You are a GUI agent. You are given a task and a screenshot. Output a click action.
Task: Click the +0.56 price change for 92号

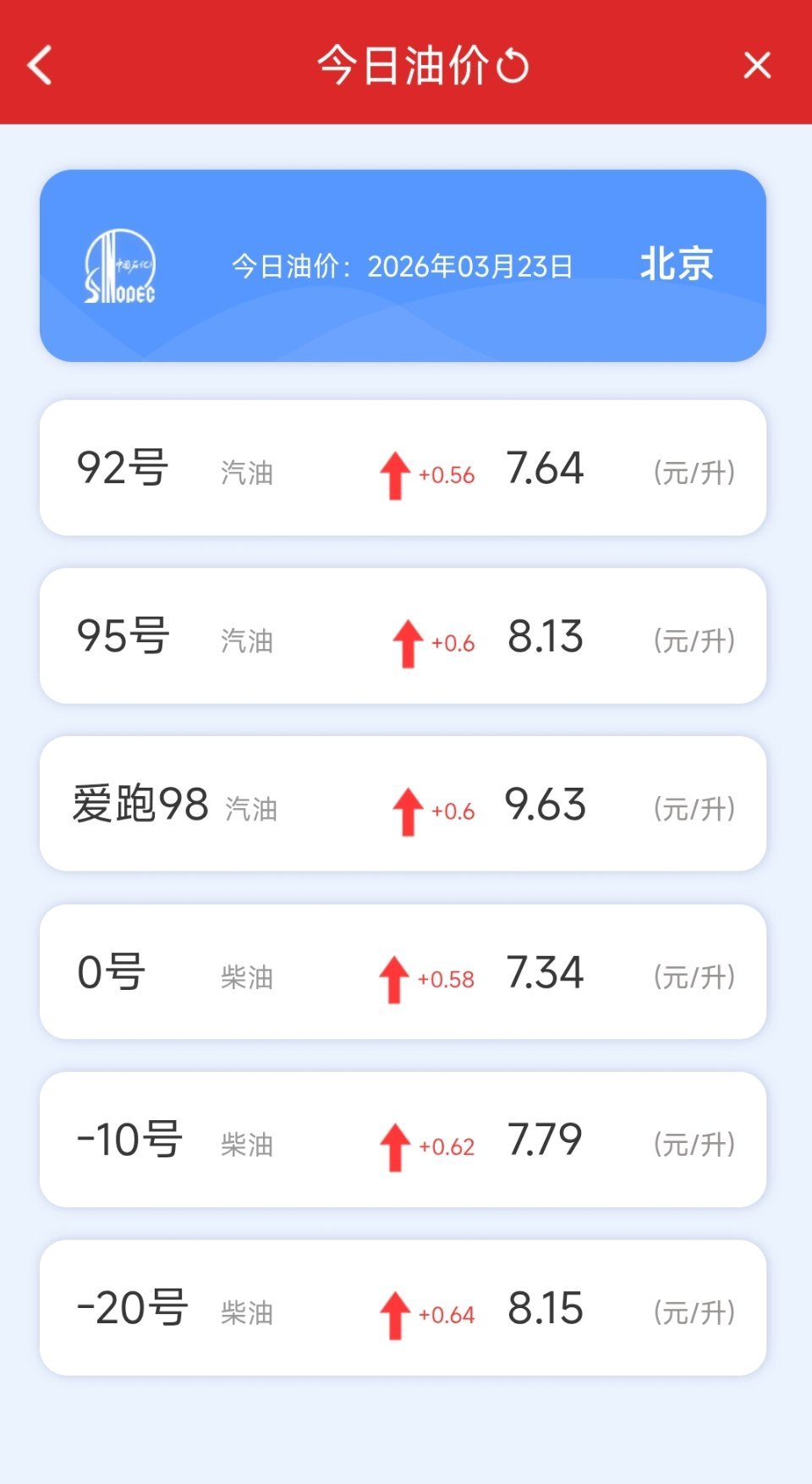pyautogui.click(x=446, y=475)
